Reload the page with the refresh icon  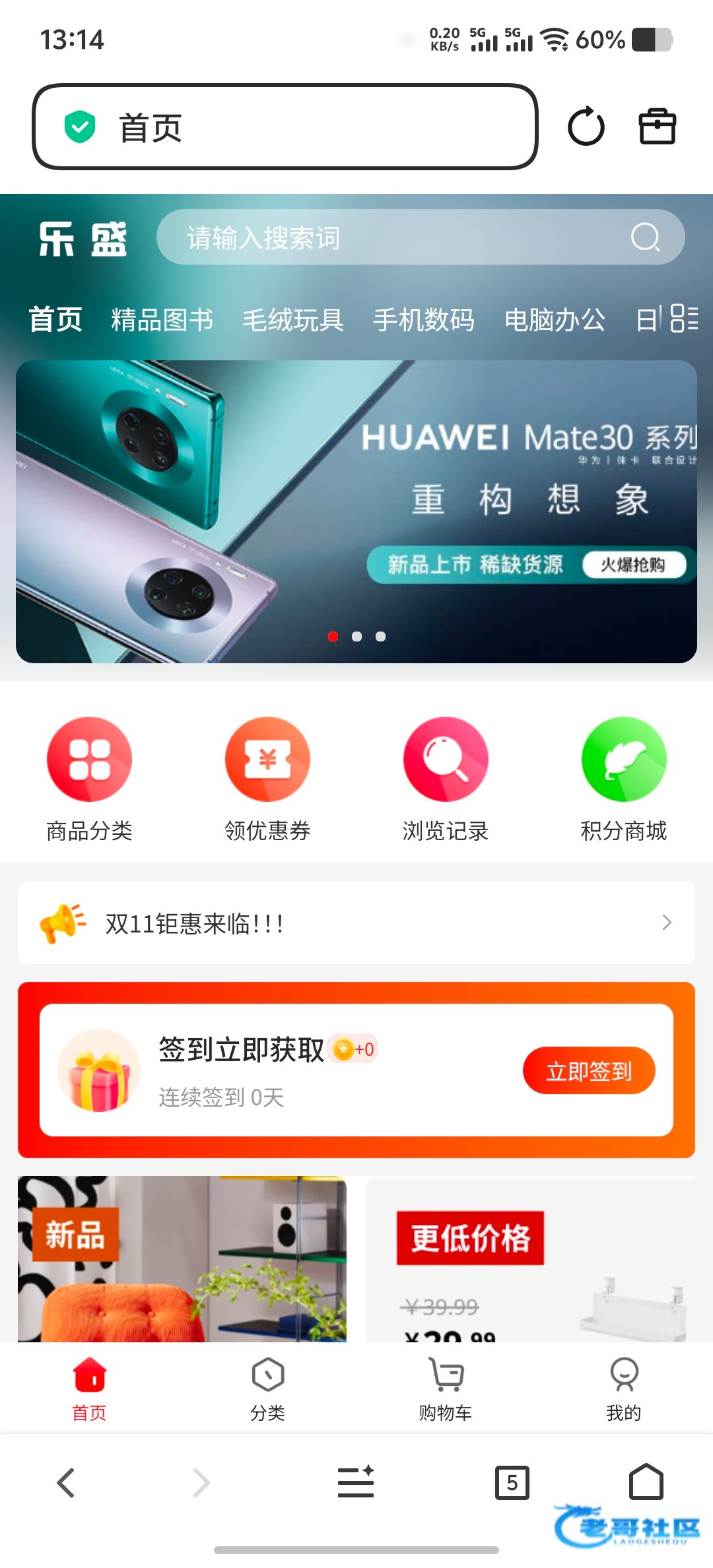tap(586, 127)
